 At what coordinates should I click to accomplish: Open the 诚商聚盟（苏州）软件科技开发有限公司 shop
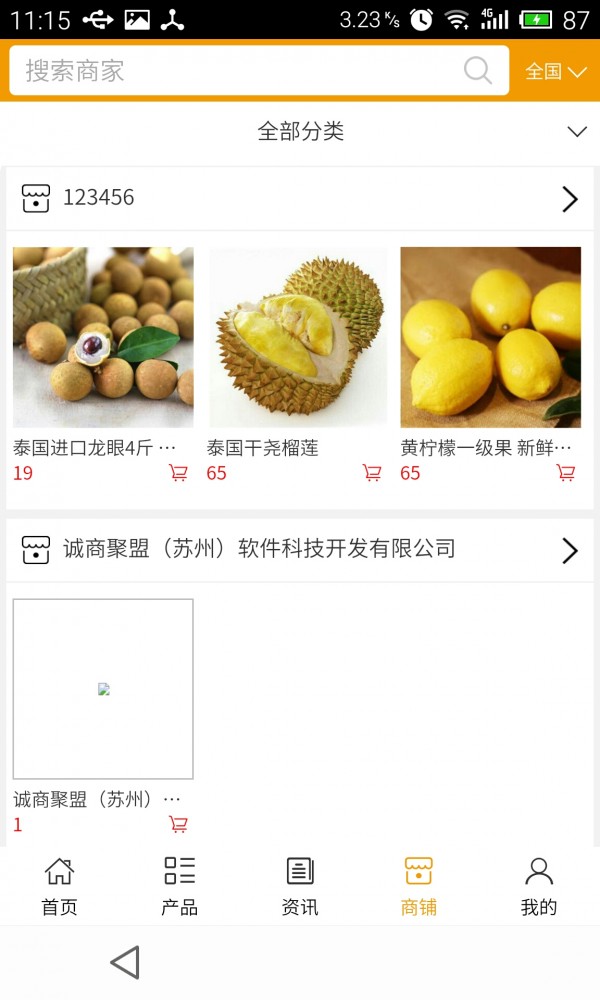300,549
